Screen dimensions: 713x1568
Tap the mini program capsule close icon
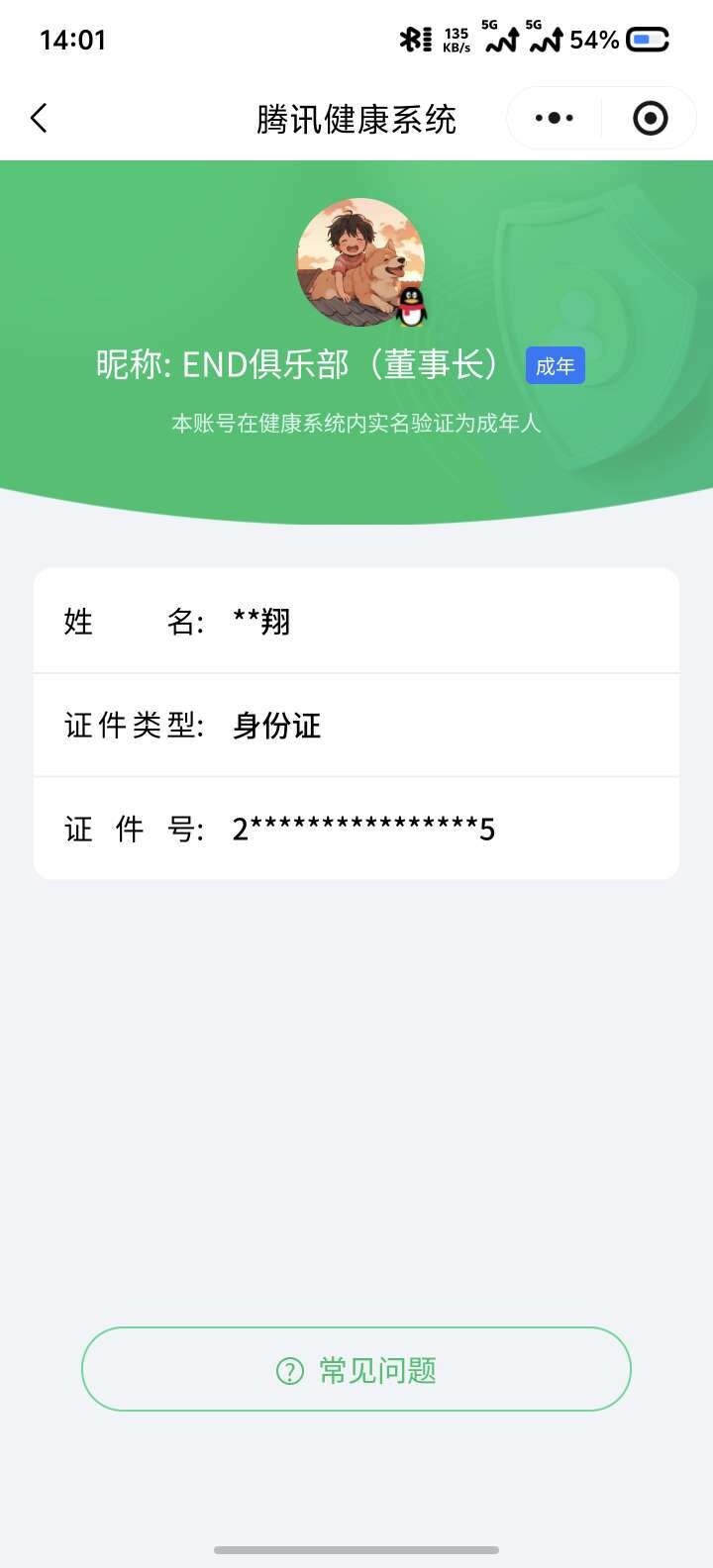650,117
